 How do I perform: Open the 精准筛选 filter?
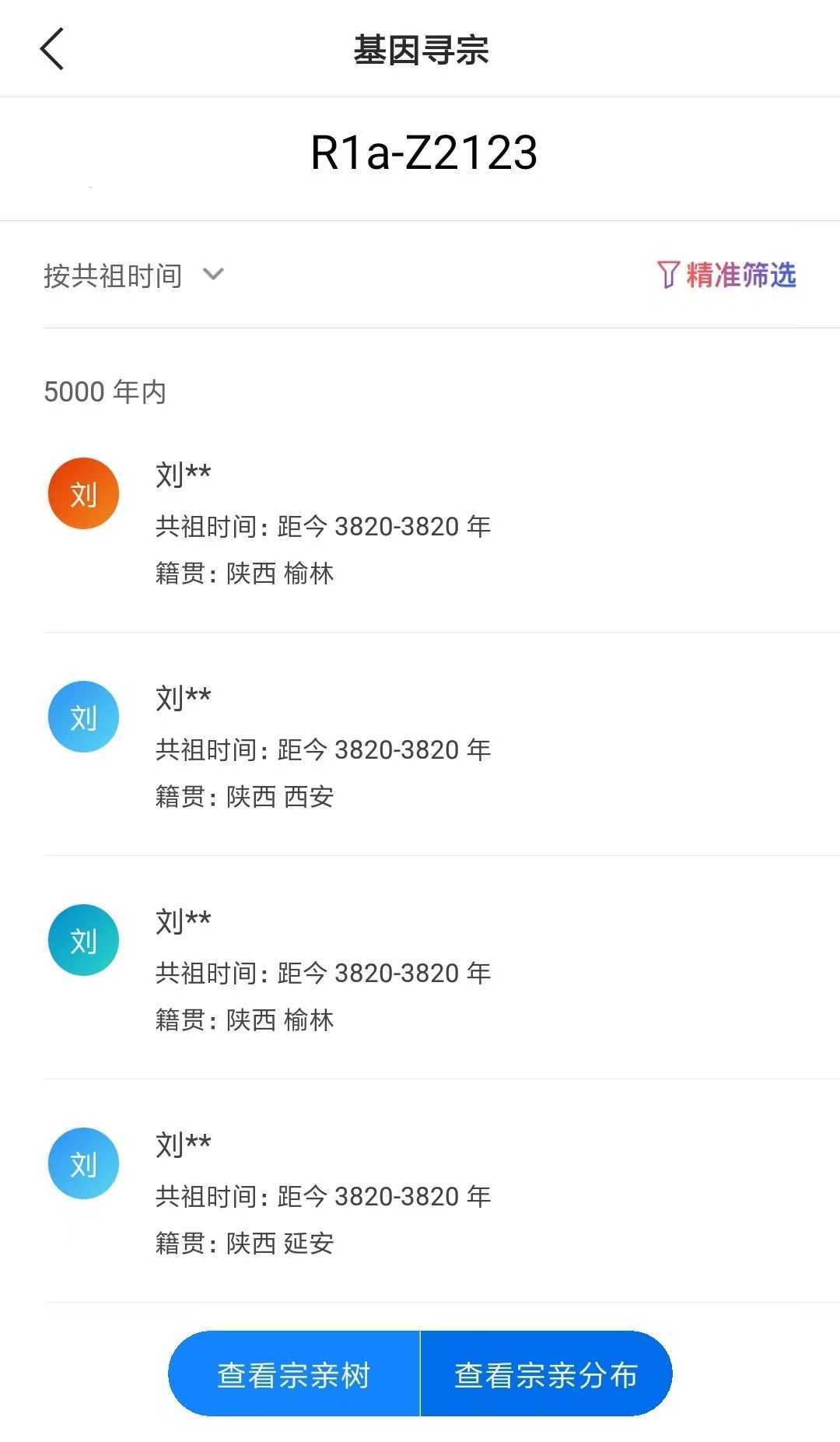726,275
